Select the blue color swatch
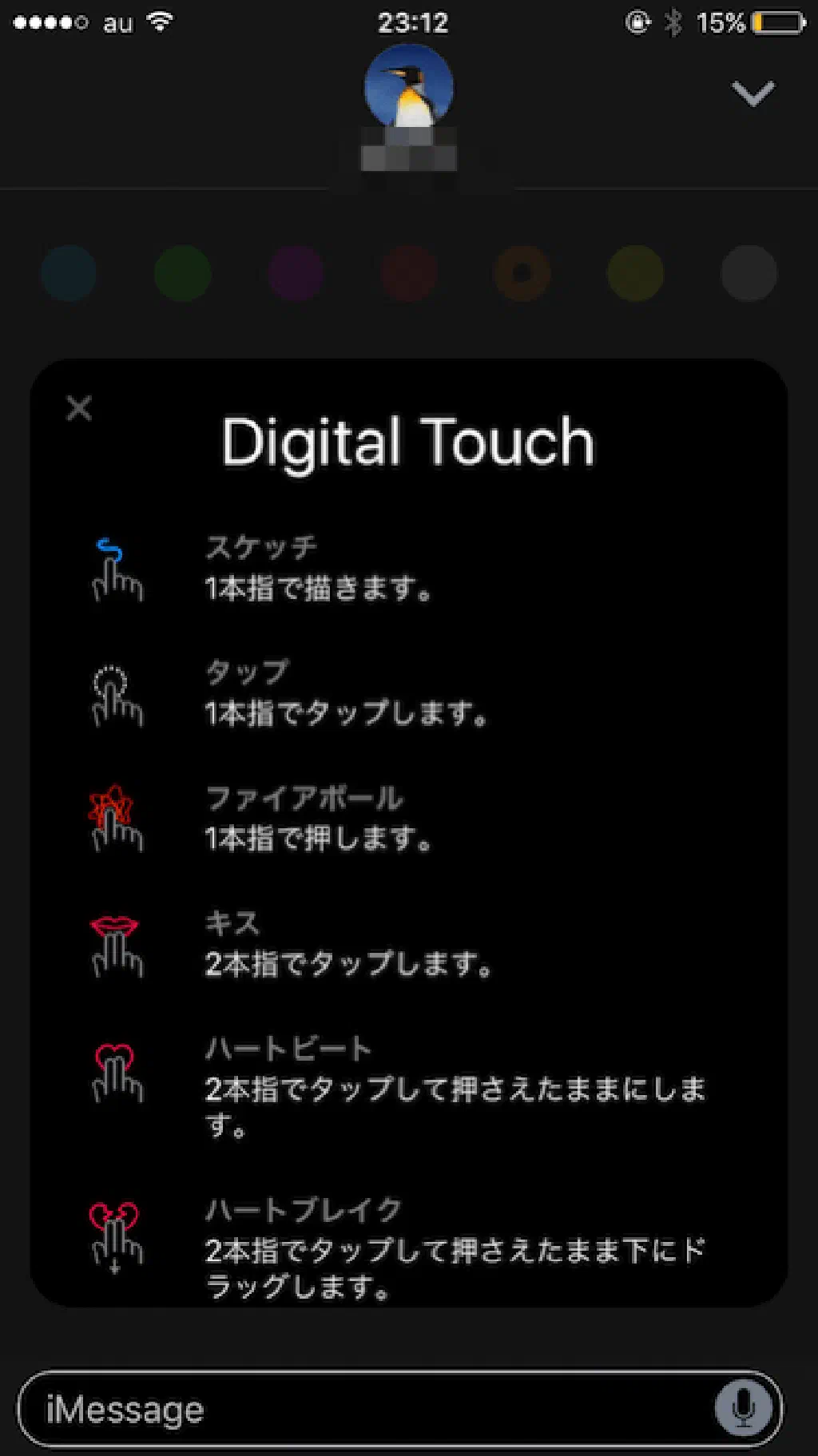This screenshot has width=818, height=1456. tap(69, 273)
